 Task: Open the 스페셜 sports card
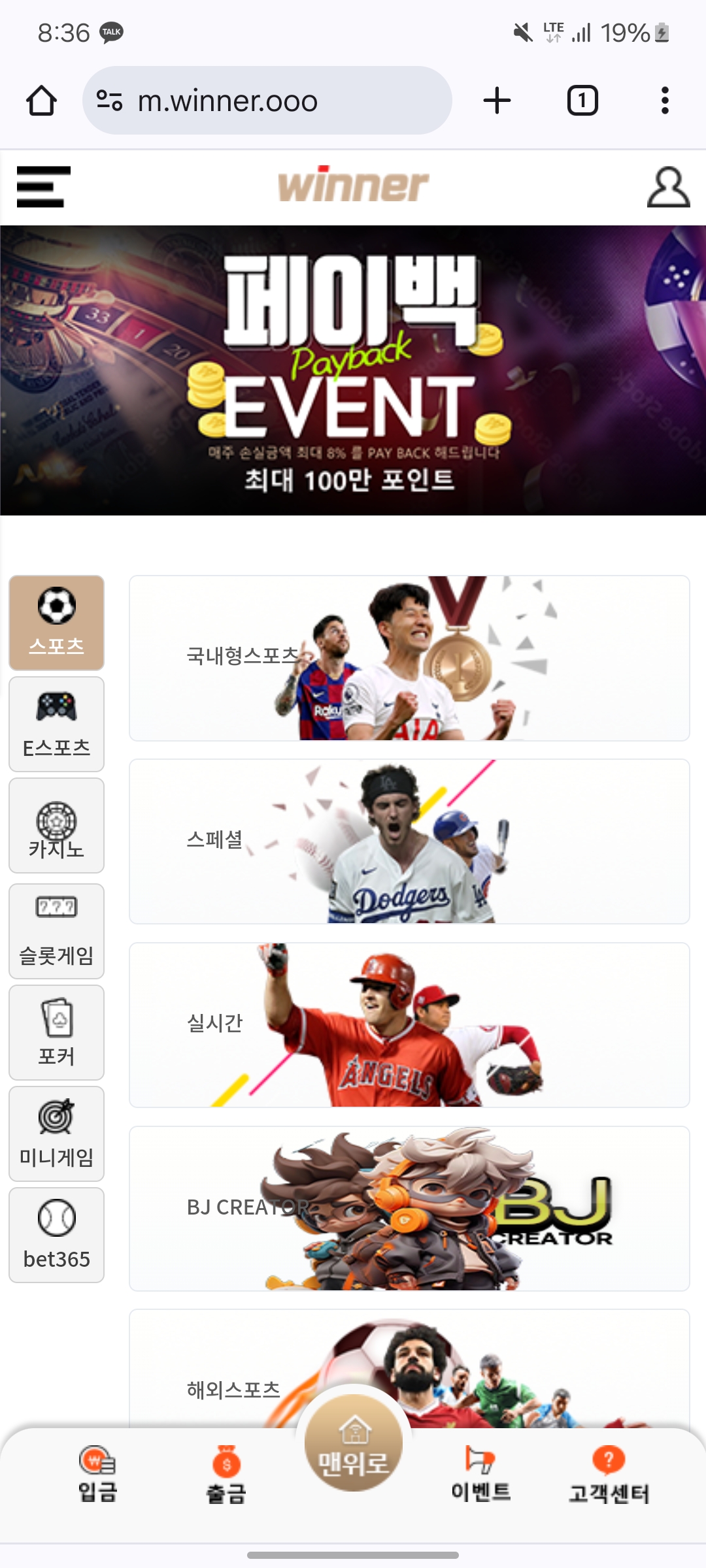409,841
